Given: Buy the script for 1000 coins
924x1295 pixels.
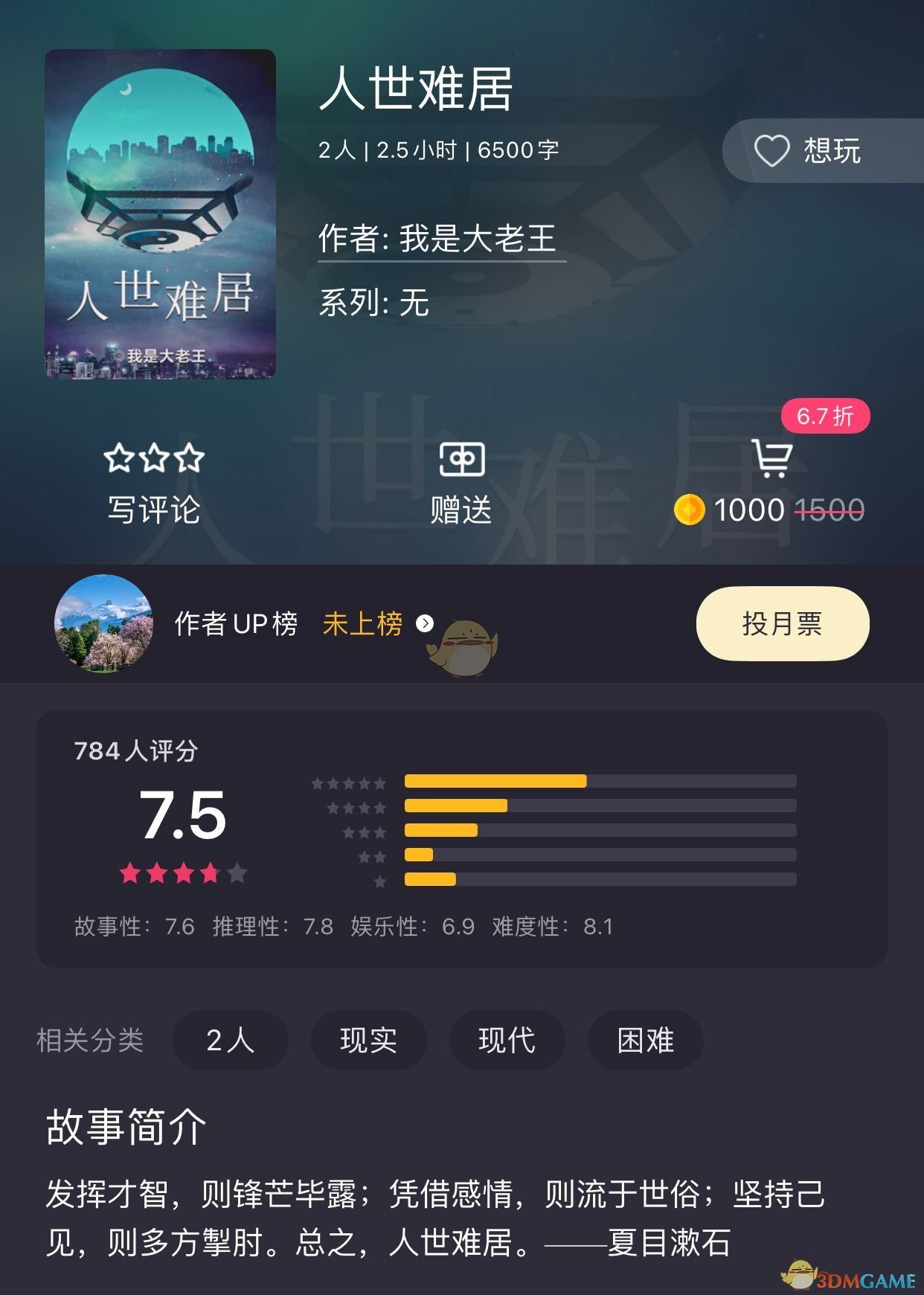Looking at the screenshot, I should click(x=770, y=483).
